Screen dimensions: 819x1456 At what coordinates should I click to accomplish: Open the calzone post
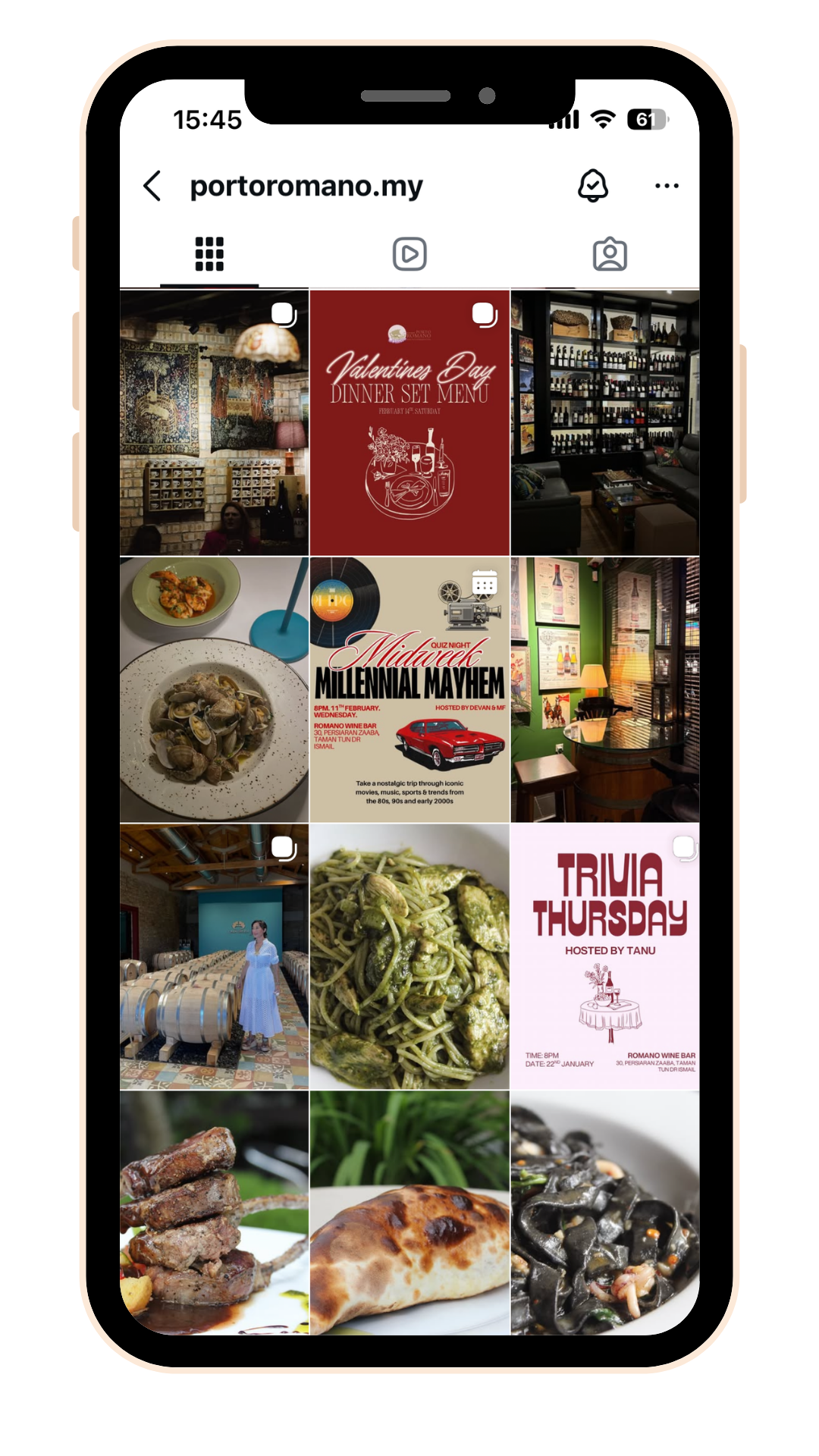point(409,1213)
